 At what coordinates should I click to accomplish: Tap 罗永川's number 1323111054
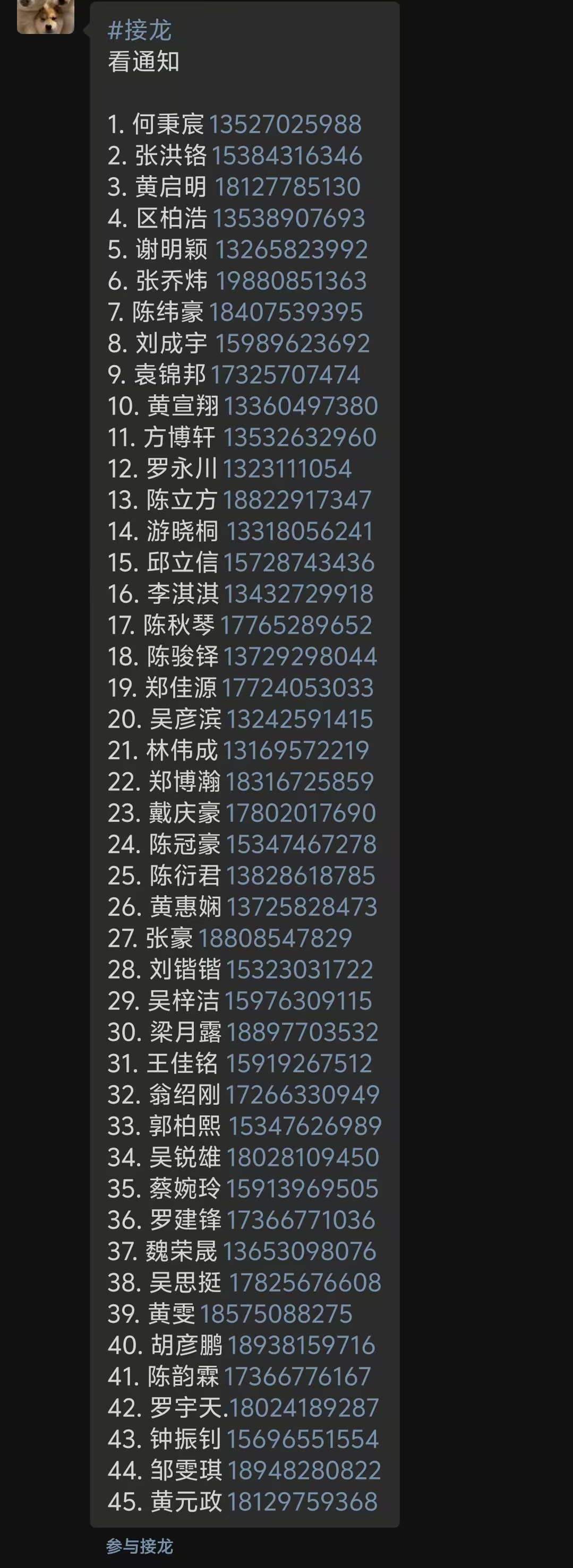[x=287, y=469]
